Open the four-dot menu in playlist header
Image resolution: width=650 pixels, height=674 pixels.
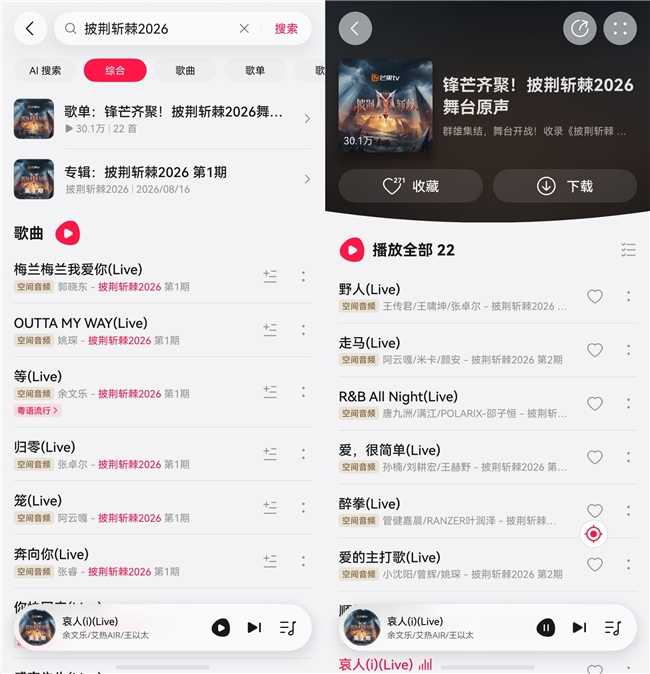point(620,29)
